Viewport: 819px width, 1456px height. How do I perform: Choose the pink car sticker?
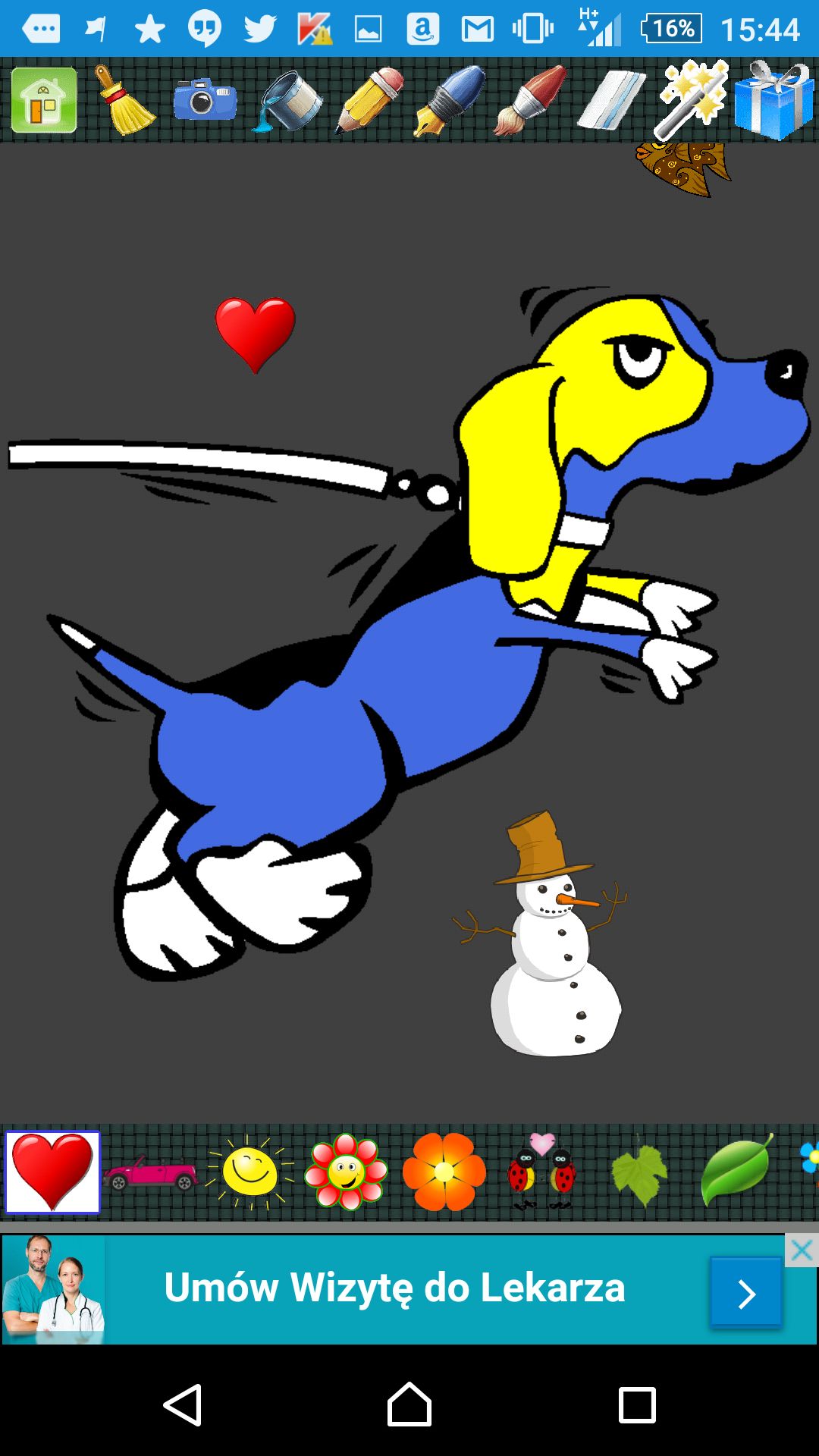[151, 1173]
